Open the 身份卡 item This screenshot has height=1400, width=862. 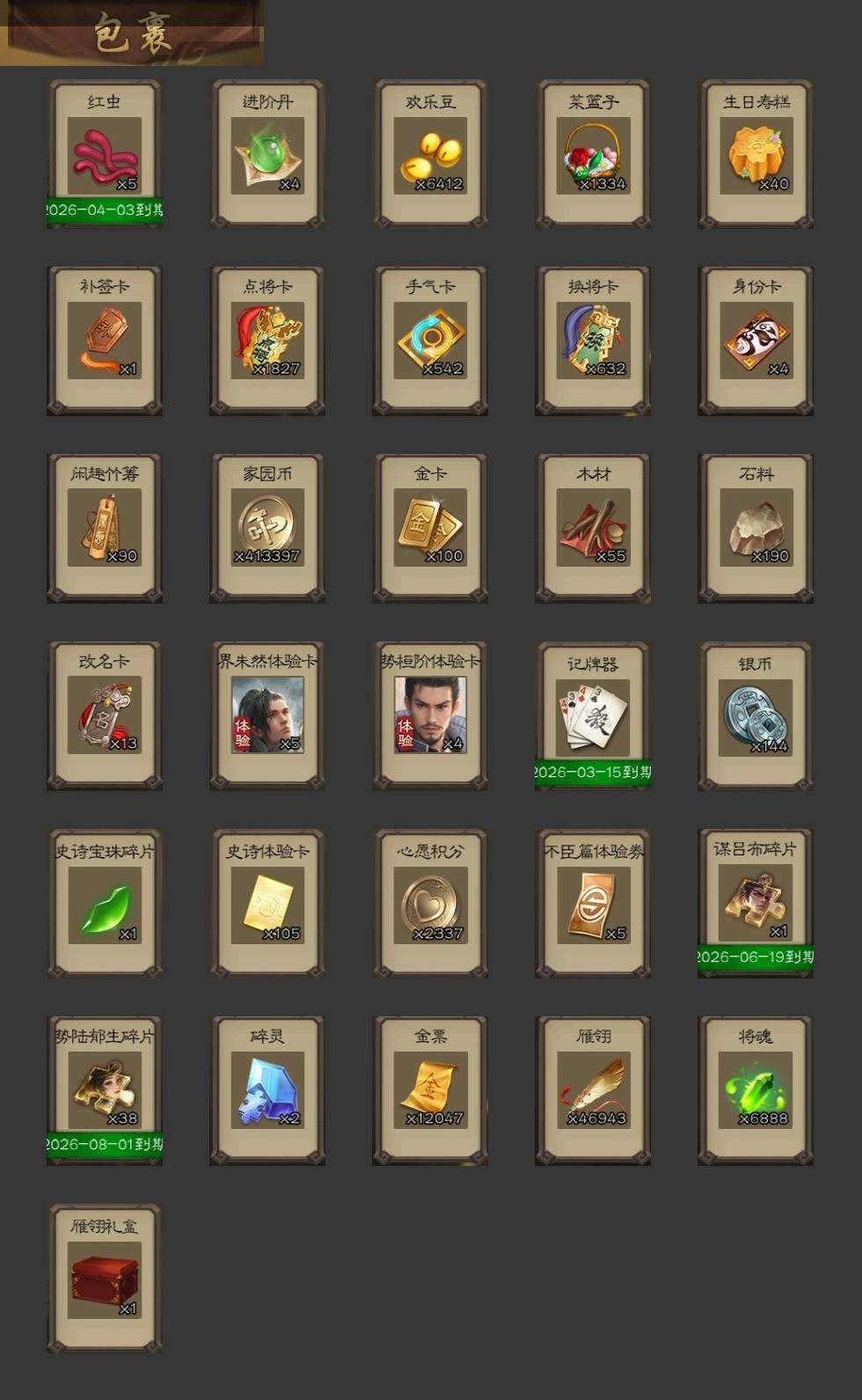(756, 341)
